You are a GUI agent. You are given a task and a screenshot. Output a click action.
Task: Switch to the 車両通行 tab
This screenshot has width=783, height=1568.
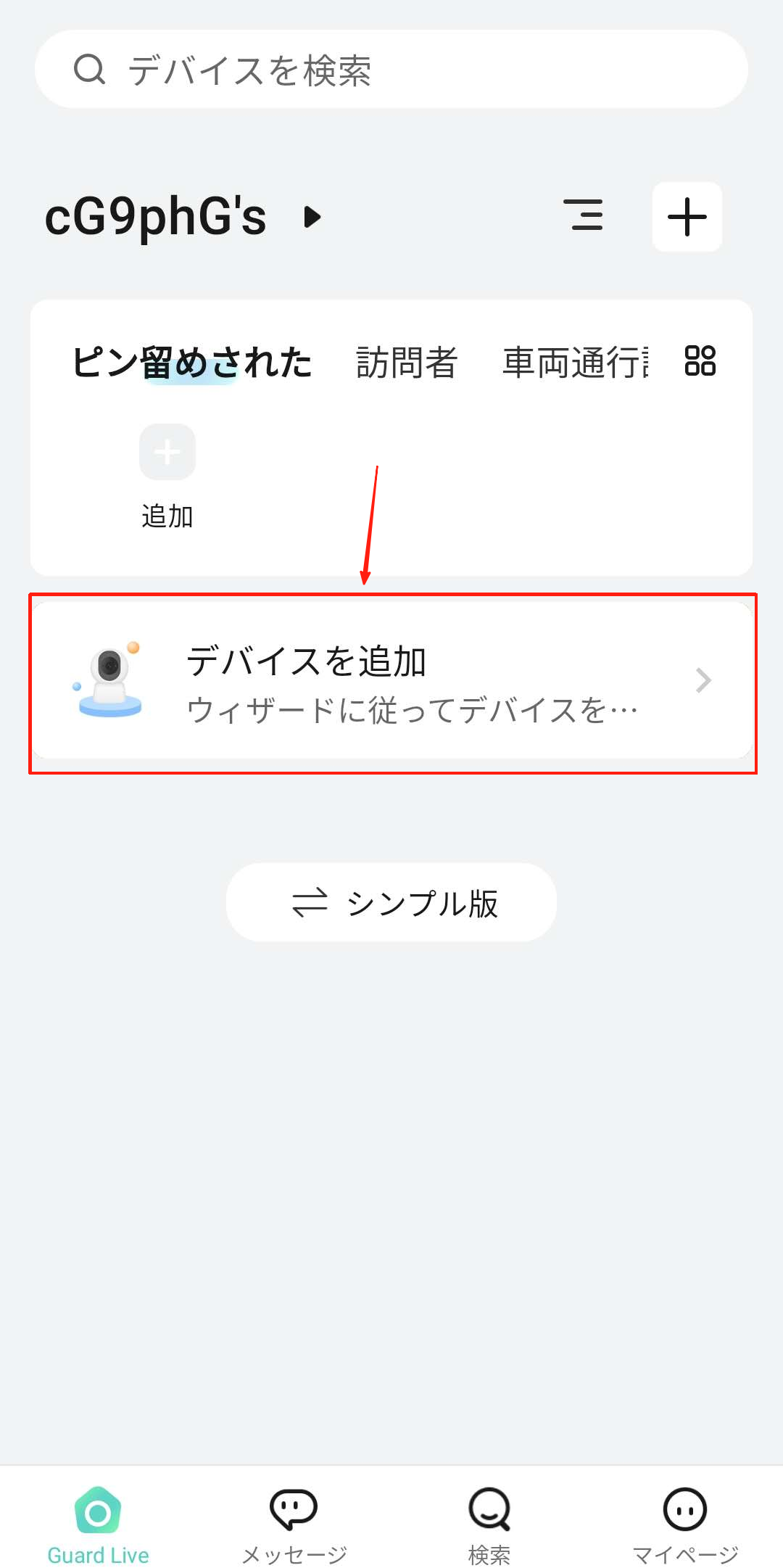pos(575,362)
